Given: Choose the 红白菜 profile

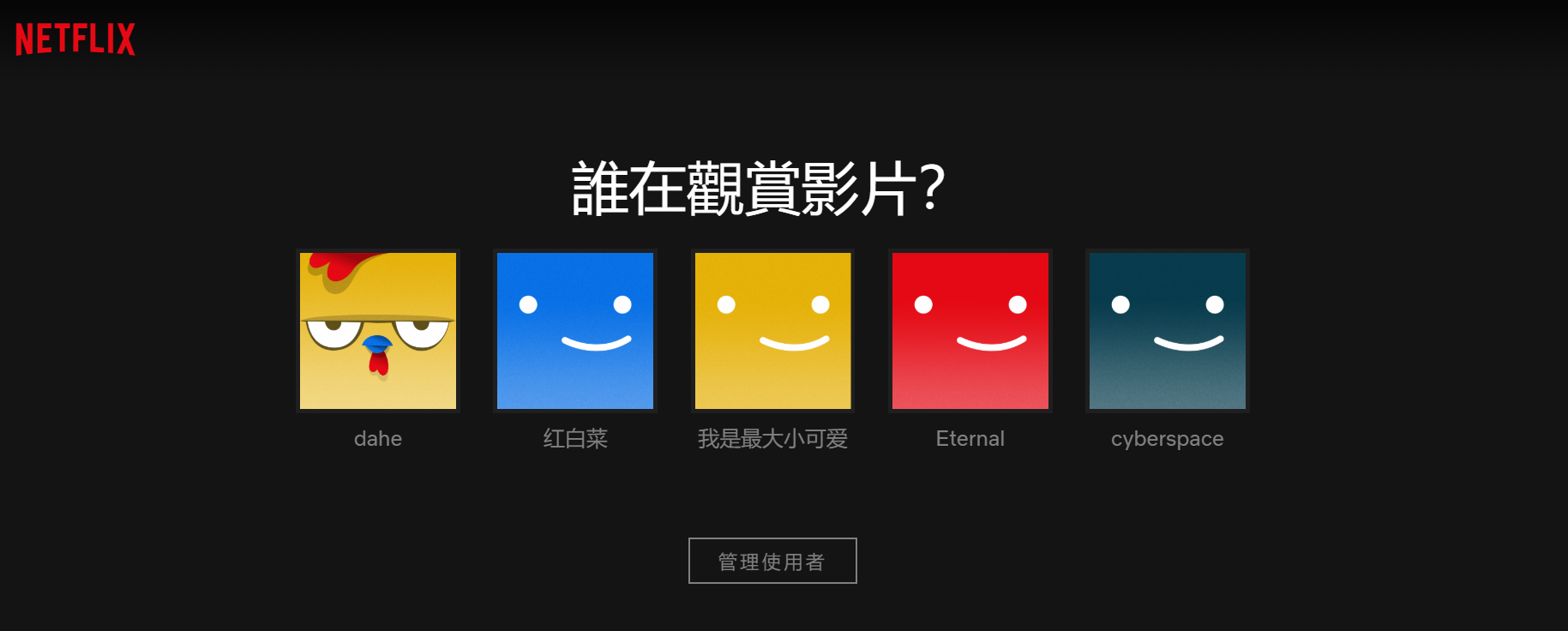Looking at the screenshot, I should (x=575, y=331).
